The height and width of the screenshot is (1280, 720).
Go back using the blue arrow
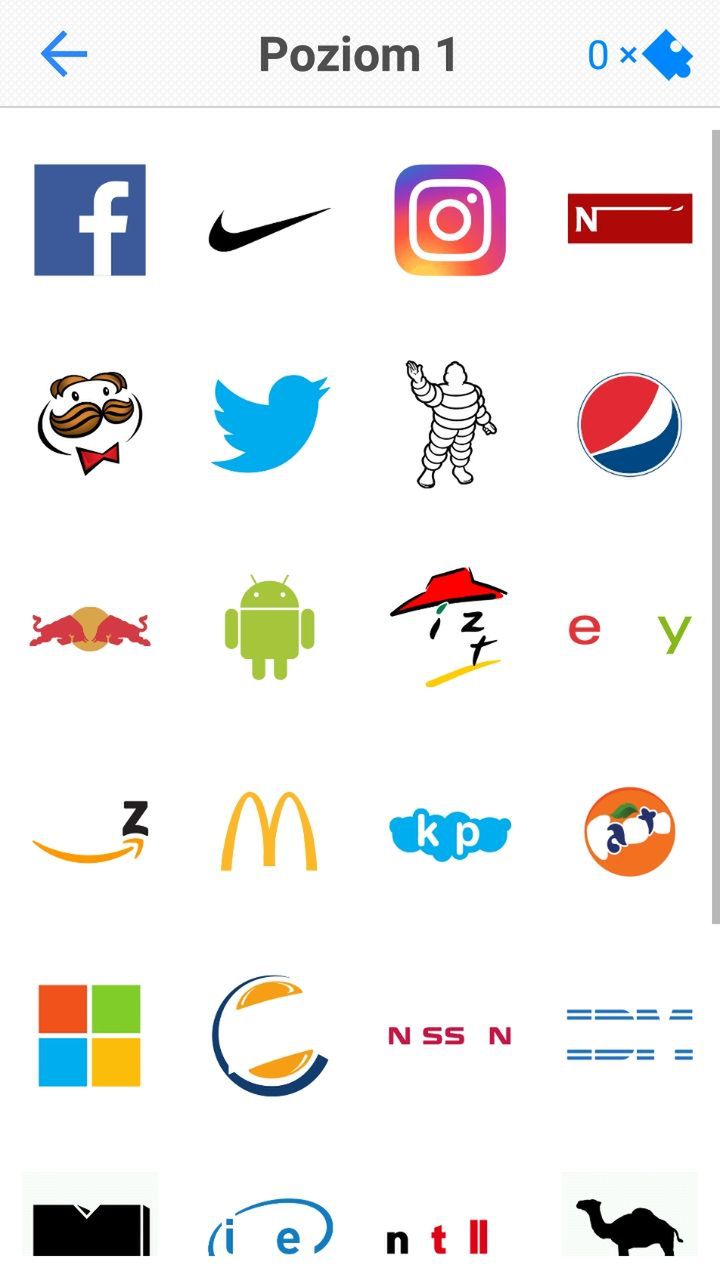point(64,54)
